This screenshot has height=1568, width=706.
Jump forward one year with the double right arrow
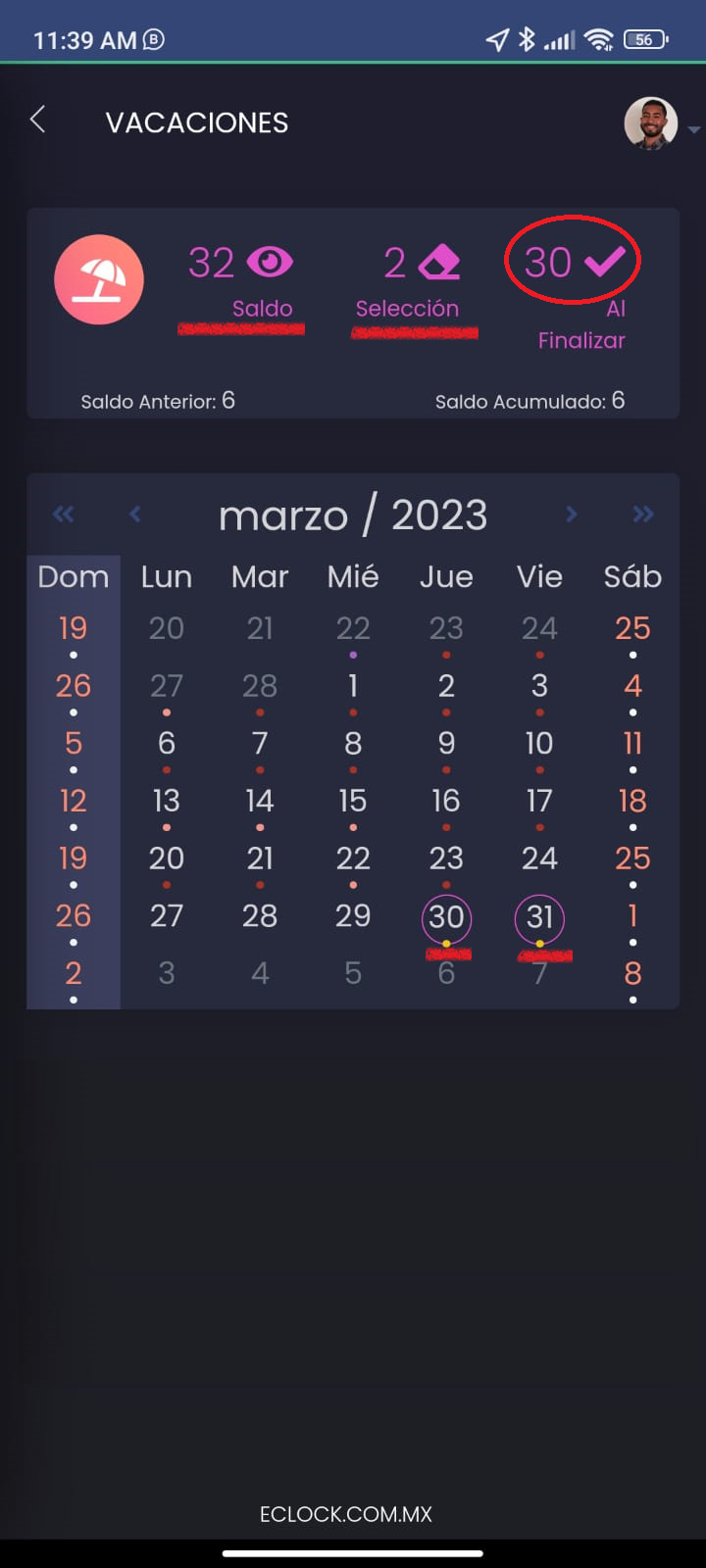[x=643, y=514]
